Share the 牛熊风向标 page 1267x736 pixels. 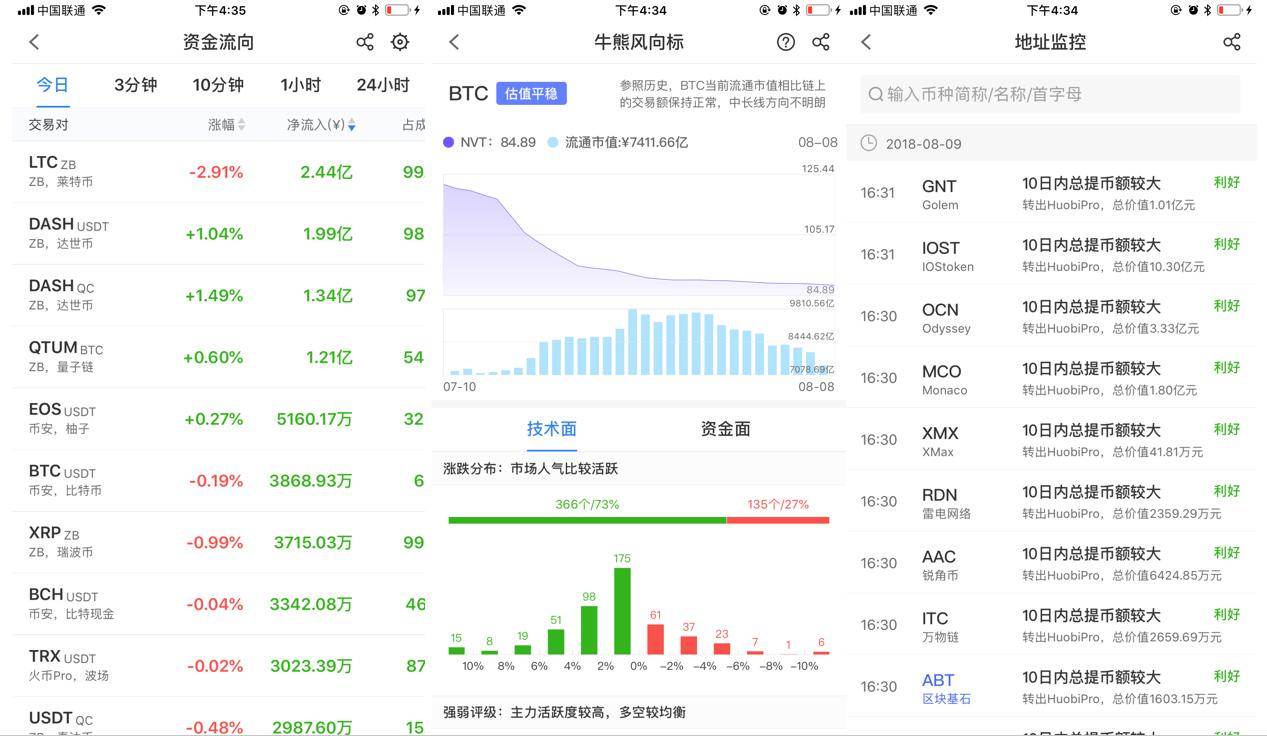821,42
